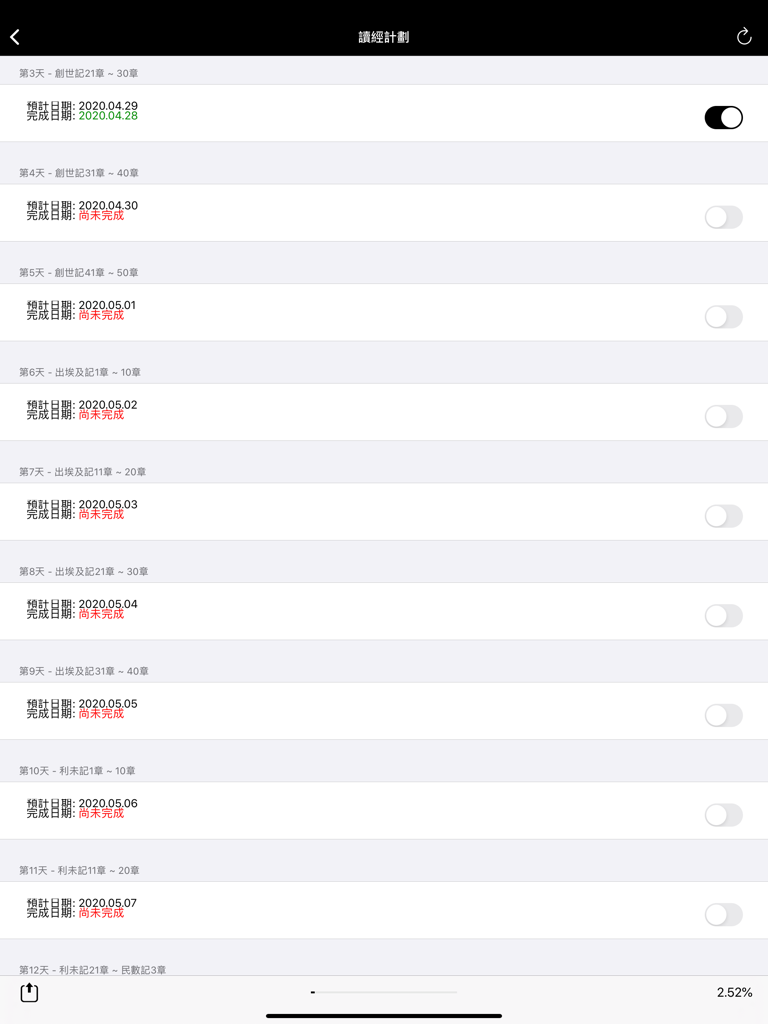Disable the completed toggle for 第3天

[x=723, y=117]
